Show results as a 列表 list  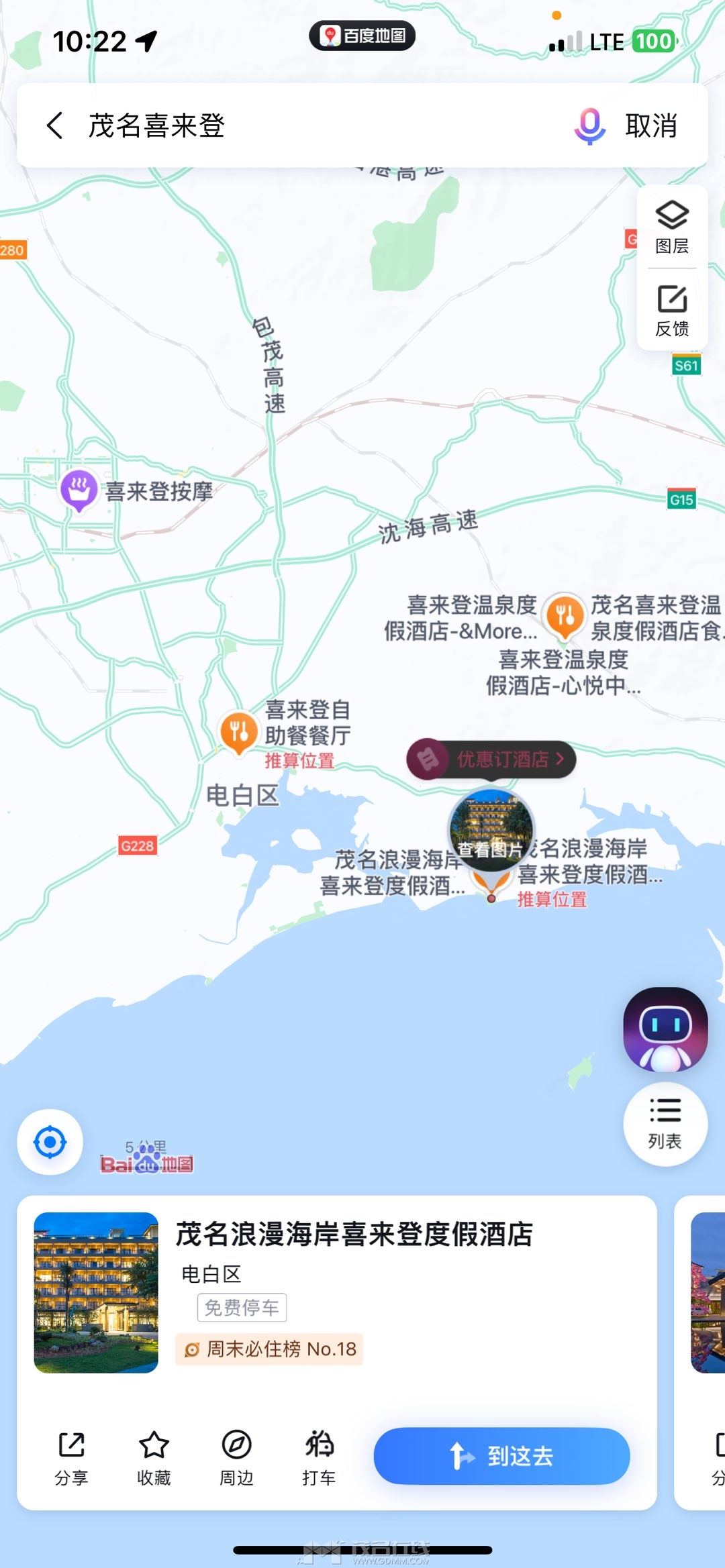(665, 1124)
